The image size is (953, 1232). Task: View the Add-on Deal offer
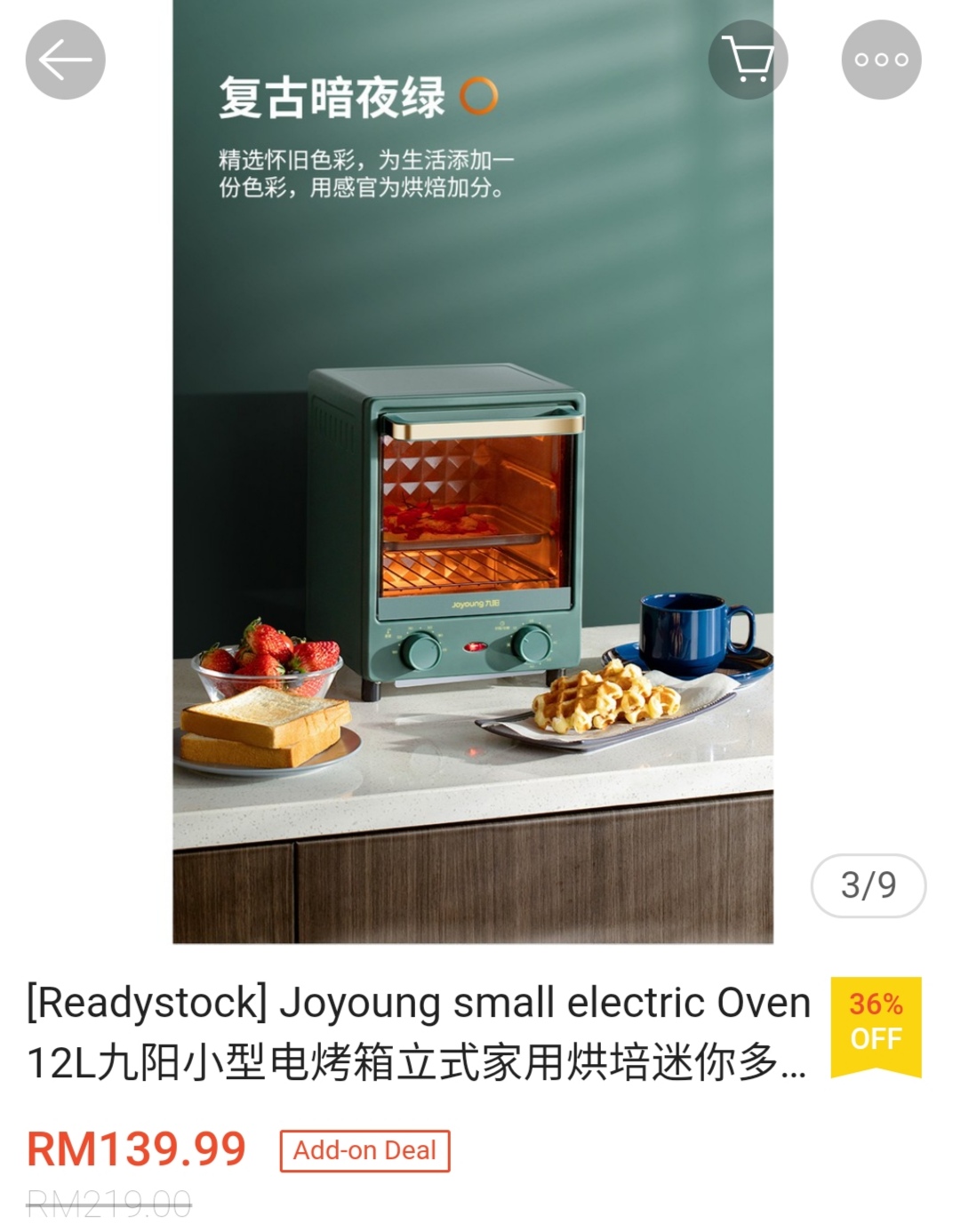click(x=364, y=1150)
